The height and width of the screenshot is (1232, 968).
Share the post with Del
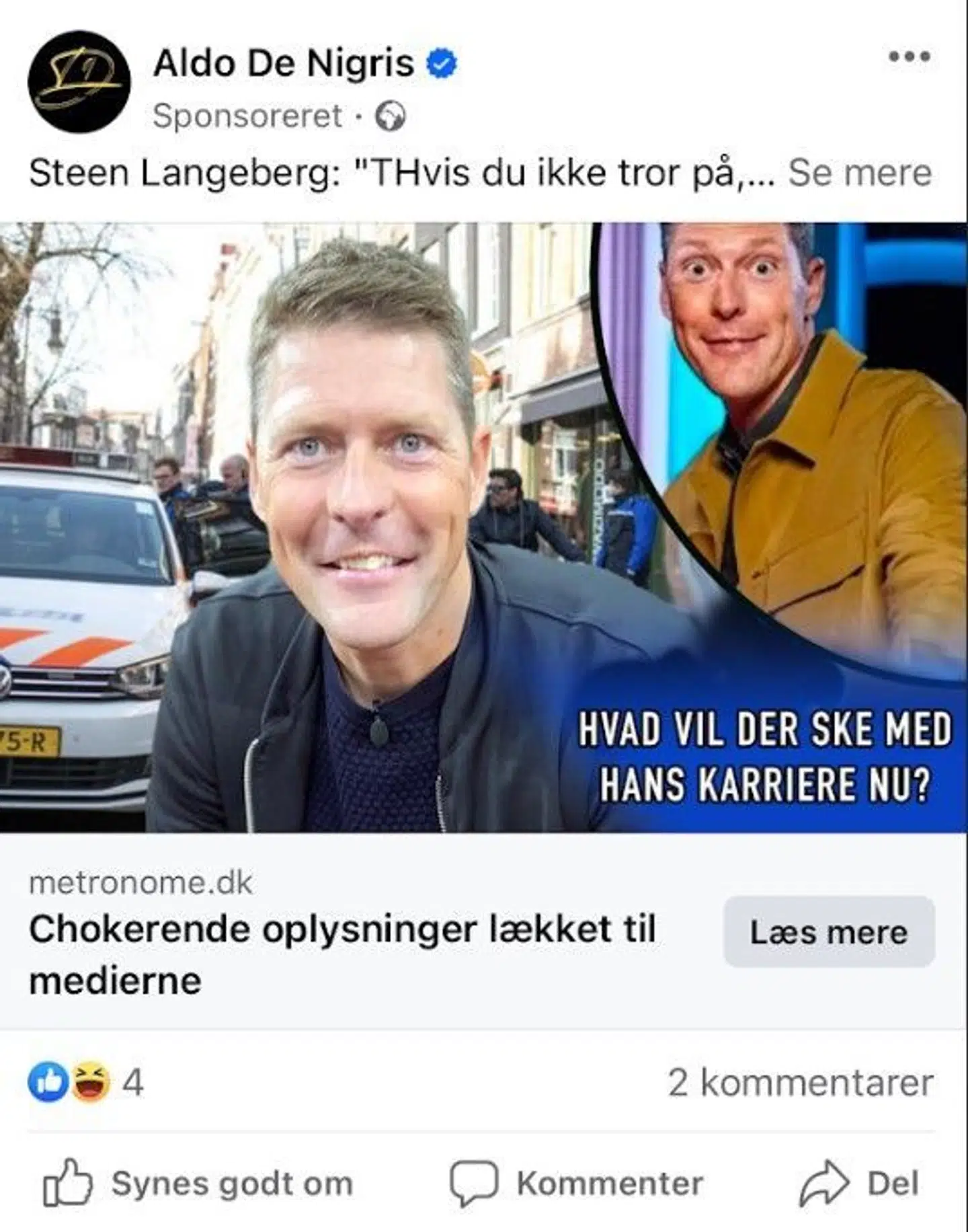pos(859,1184)
